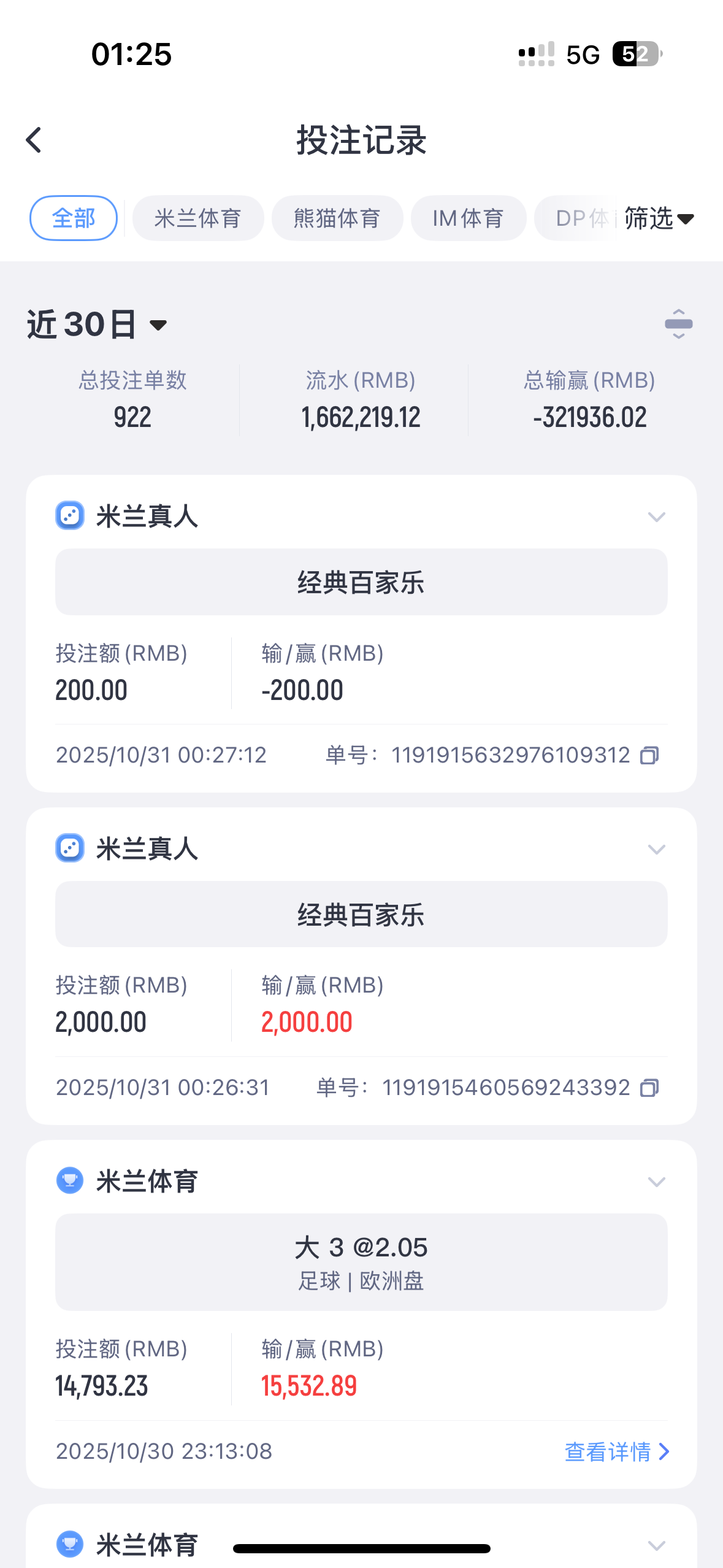This screenshot has height=1568, width=723.
Task: Tap the dice icon on second 米兰真人 card
Action: coord(69,849)
